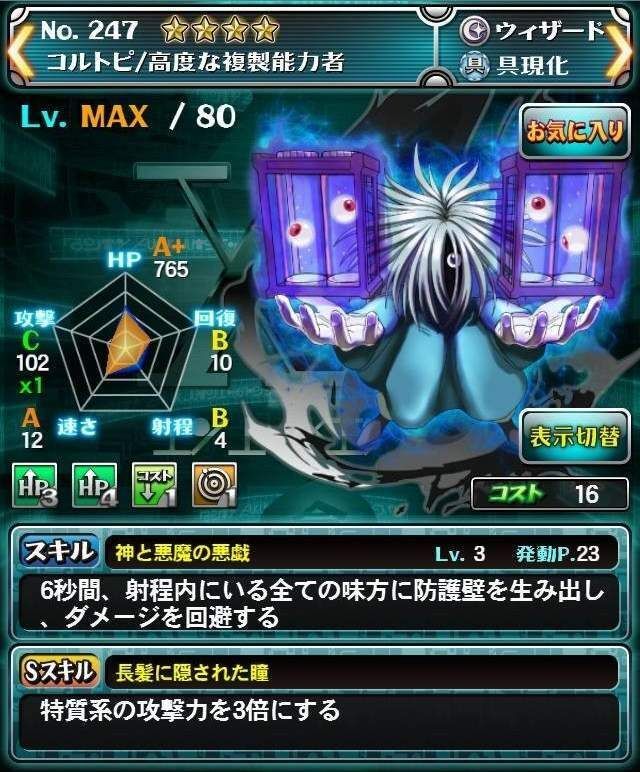640x772 pixels.
Task: Open the cost down 1 ability icon
Action: pos(152,485)
